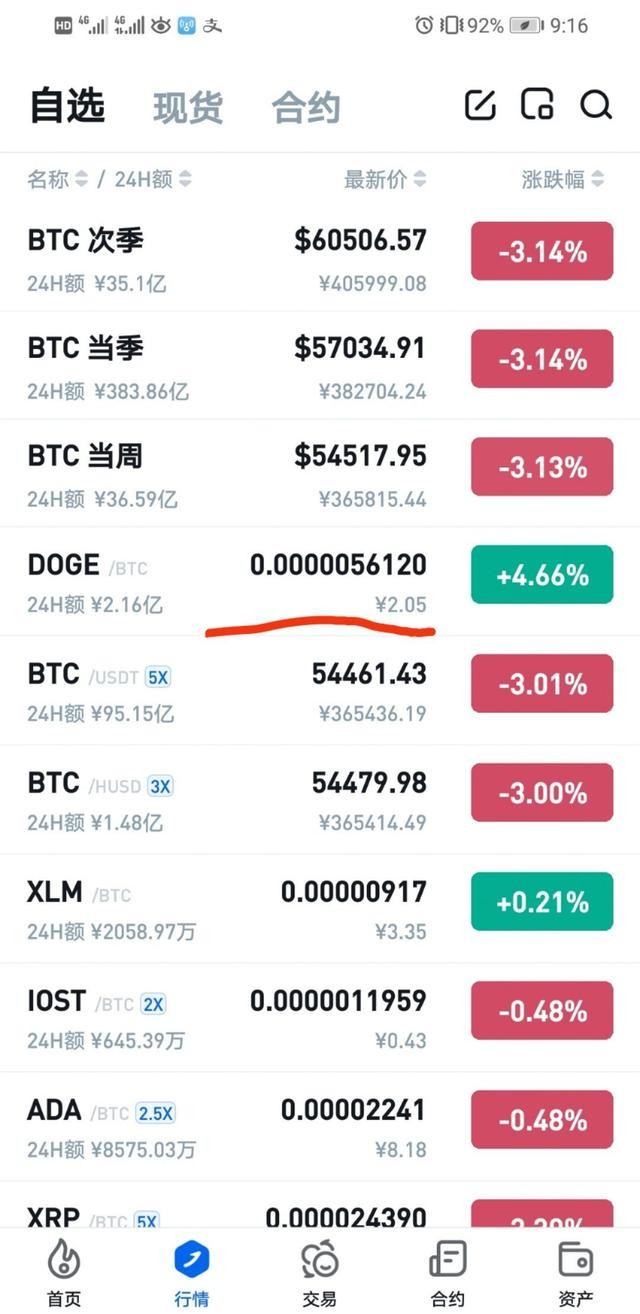The width and height of the screenshot is (640, 1314).
Task: Sort the list by 涨跌幅
Action: coord(563,180)
